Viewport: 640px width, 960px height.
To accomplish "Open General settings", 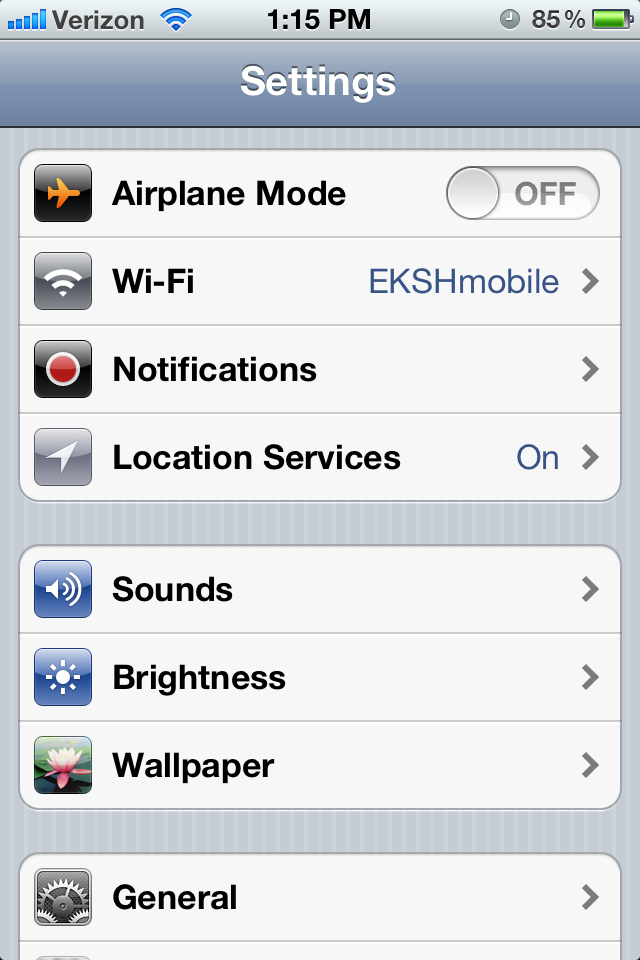I will [x=320, y=897].
